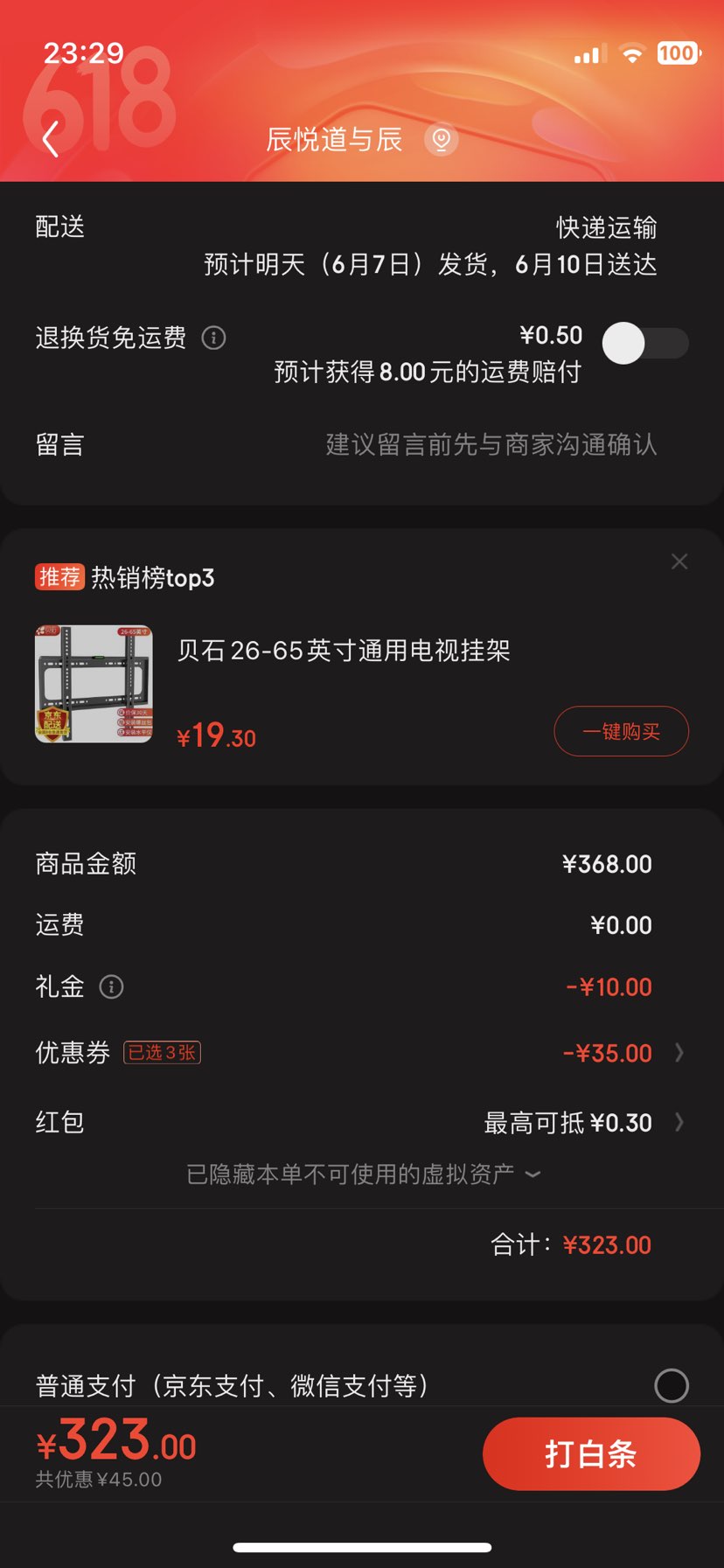Select 普通支付 as the payment method
The width and height of the screenshot is (724, 1568).
pos(671,1385)
